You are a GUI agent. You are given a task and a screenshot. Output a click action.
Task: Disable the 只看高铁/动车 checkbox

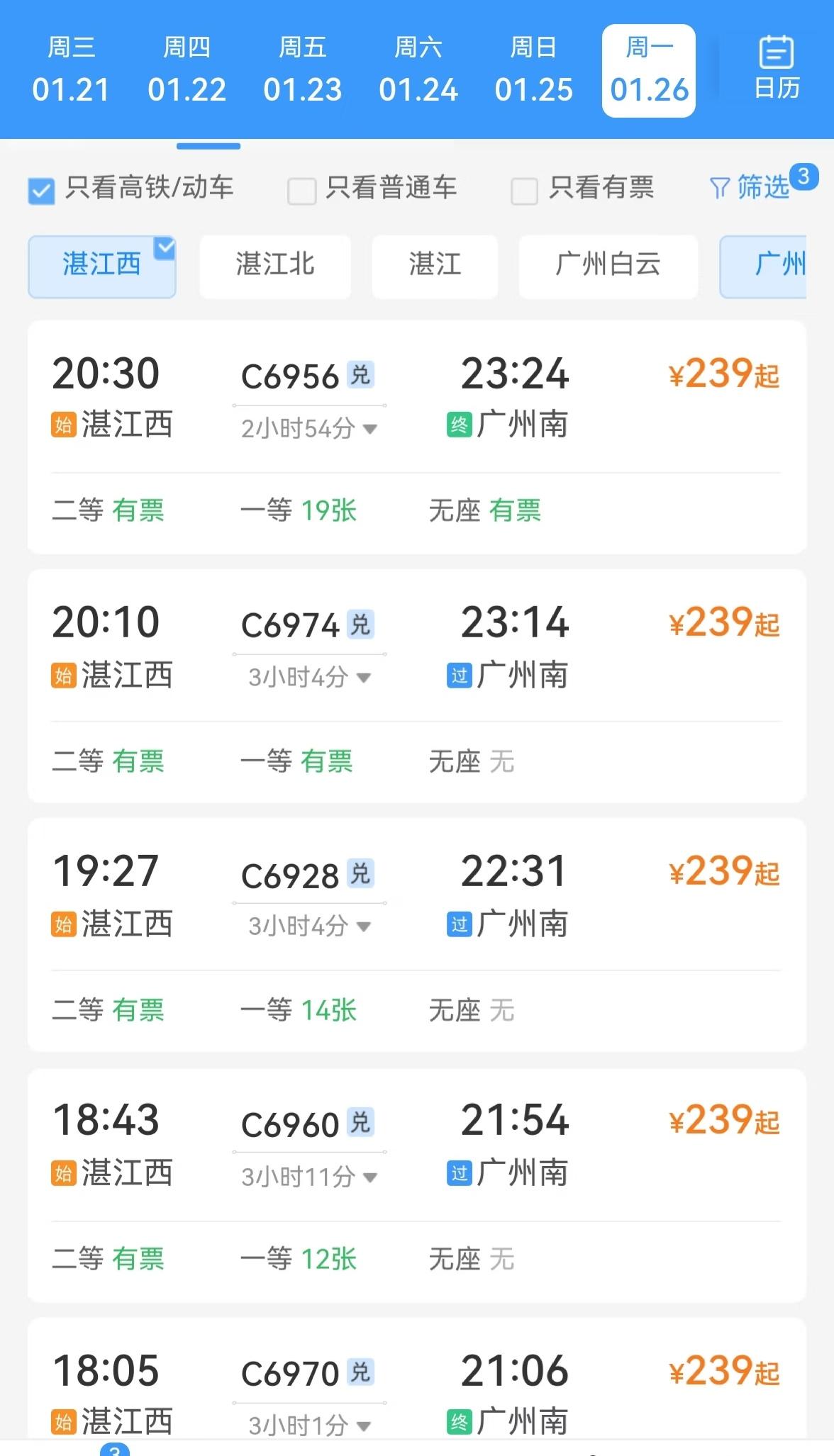pos(40,189)
